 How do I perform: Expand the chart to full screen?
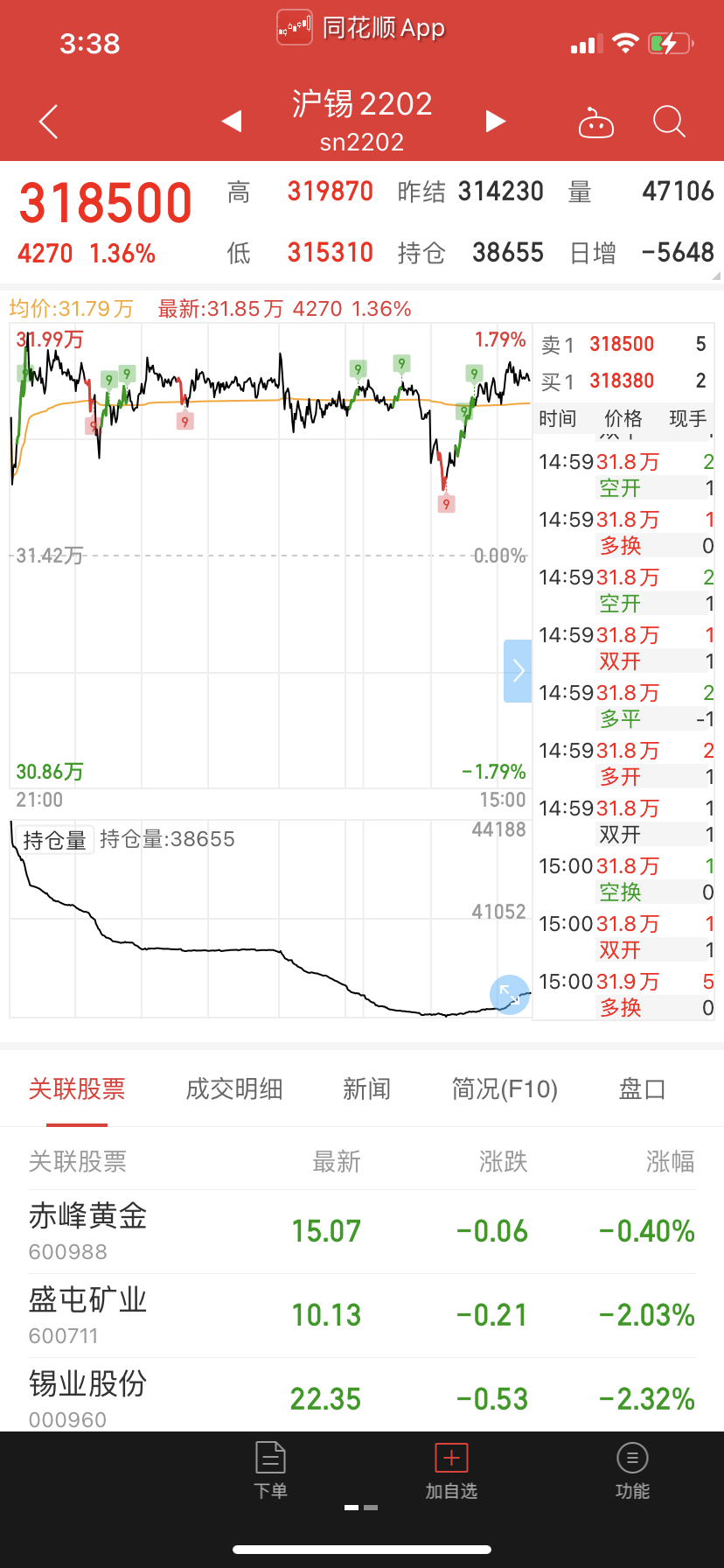tap(510, 995)
